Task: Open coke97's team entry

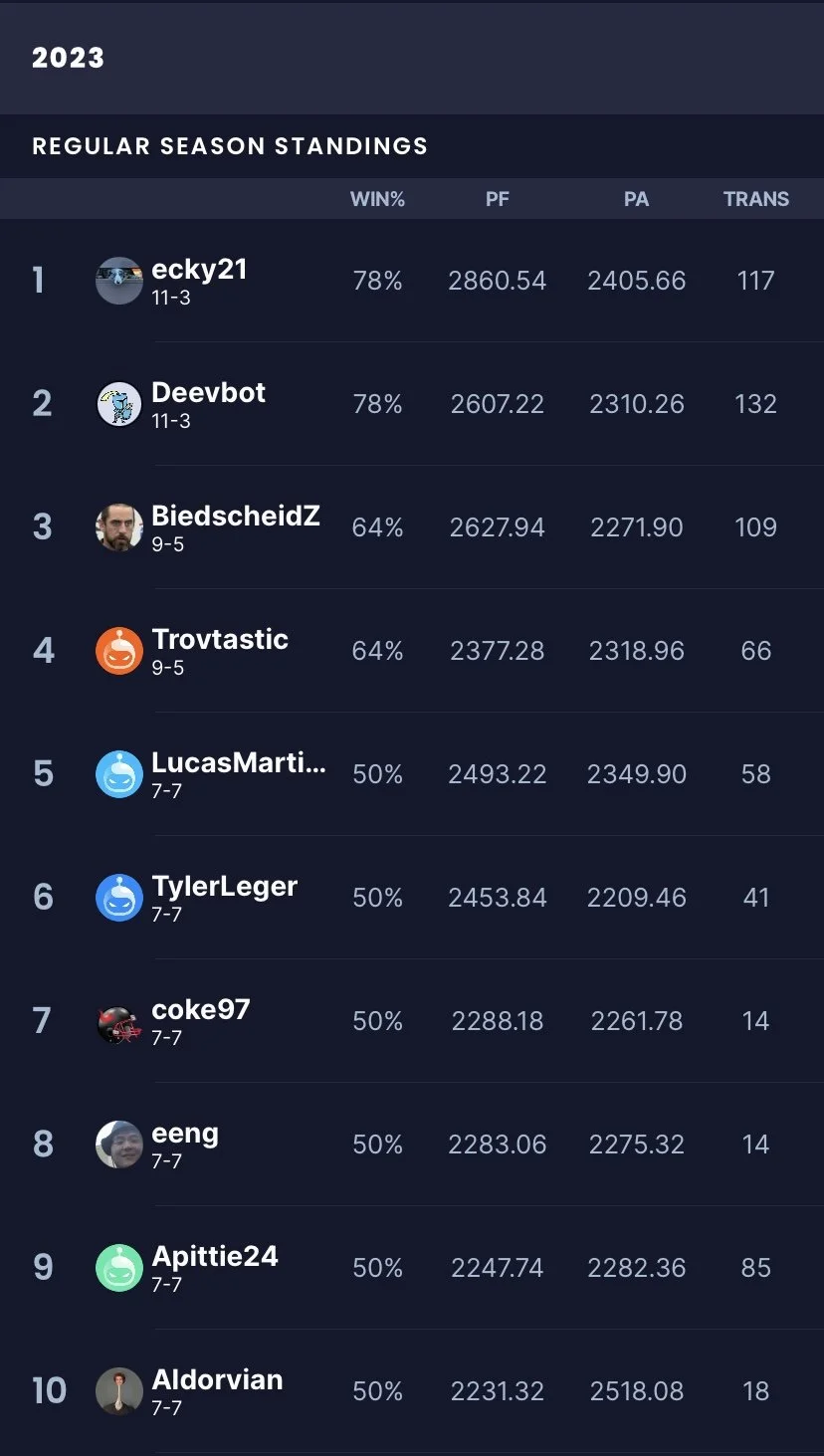Action: [x=412, y=1021]
